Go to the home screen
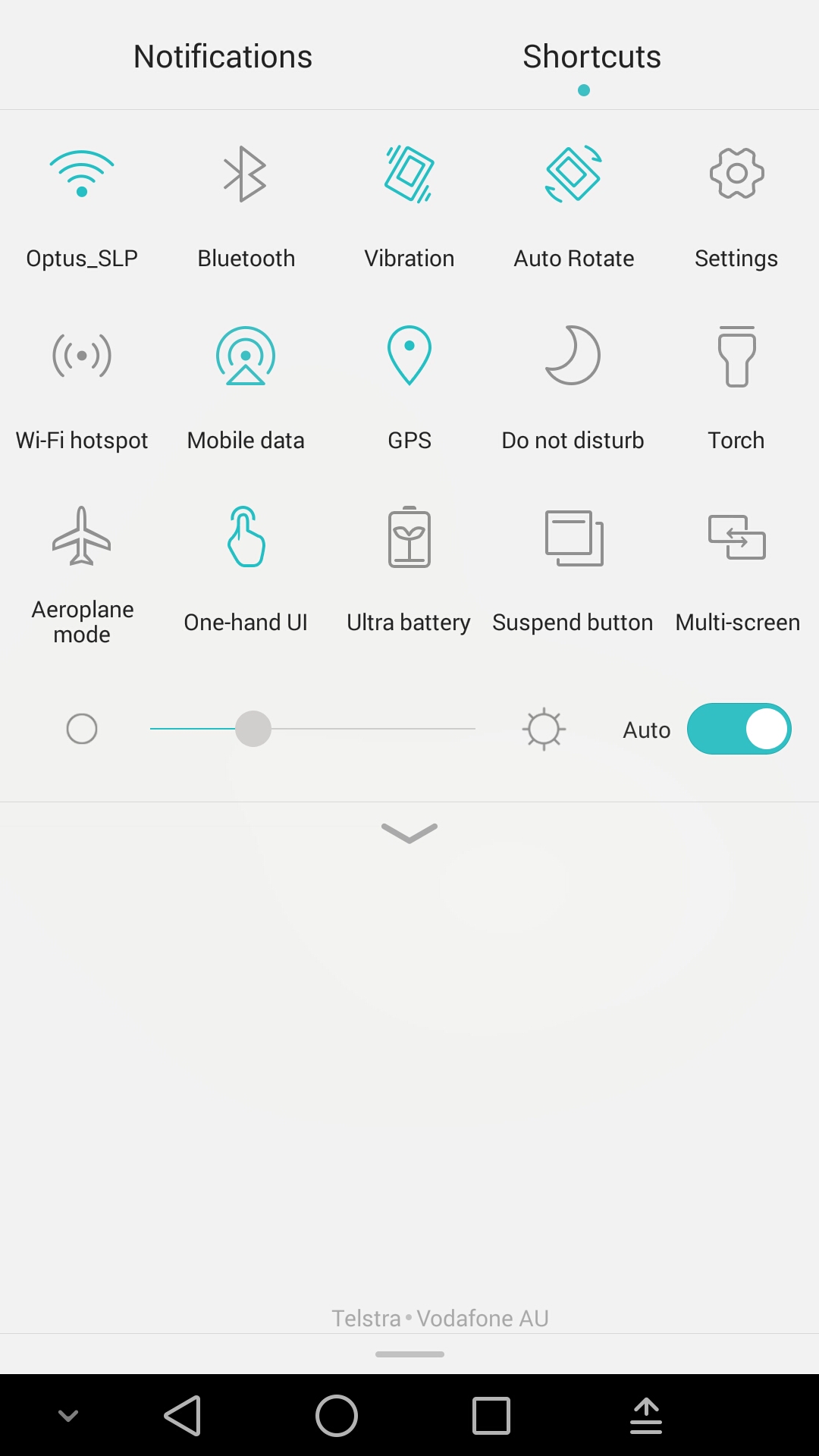819x1456 pixels. tap(337, 1416)
